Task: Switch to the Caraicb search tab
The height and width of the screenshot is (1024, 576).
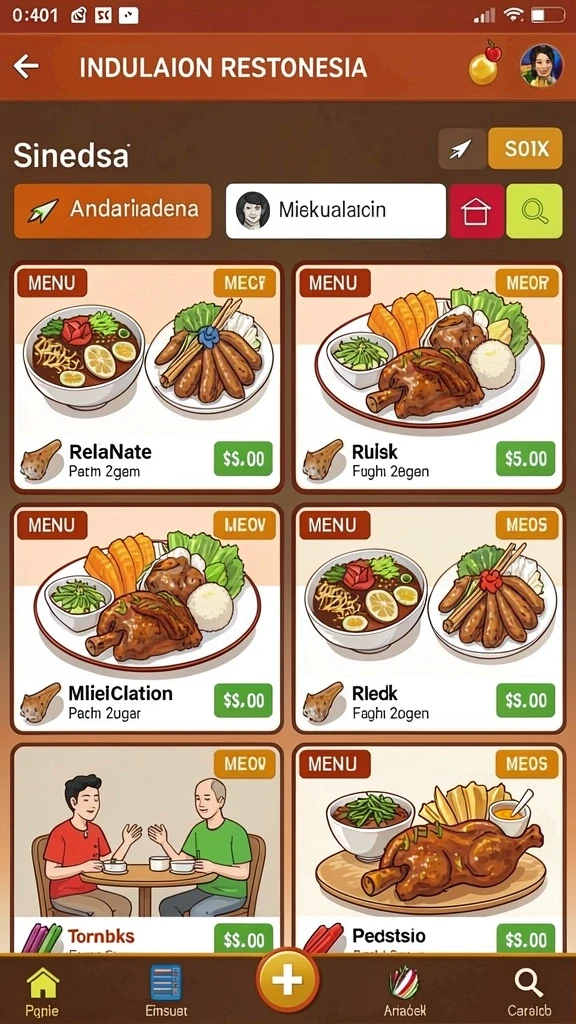Action: click(x=528, y=991)
